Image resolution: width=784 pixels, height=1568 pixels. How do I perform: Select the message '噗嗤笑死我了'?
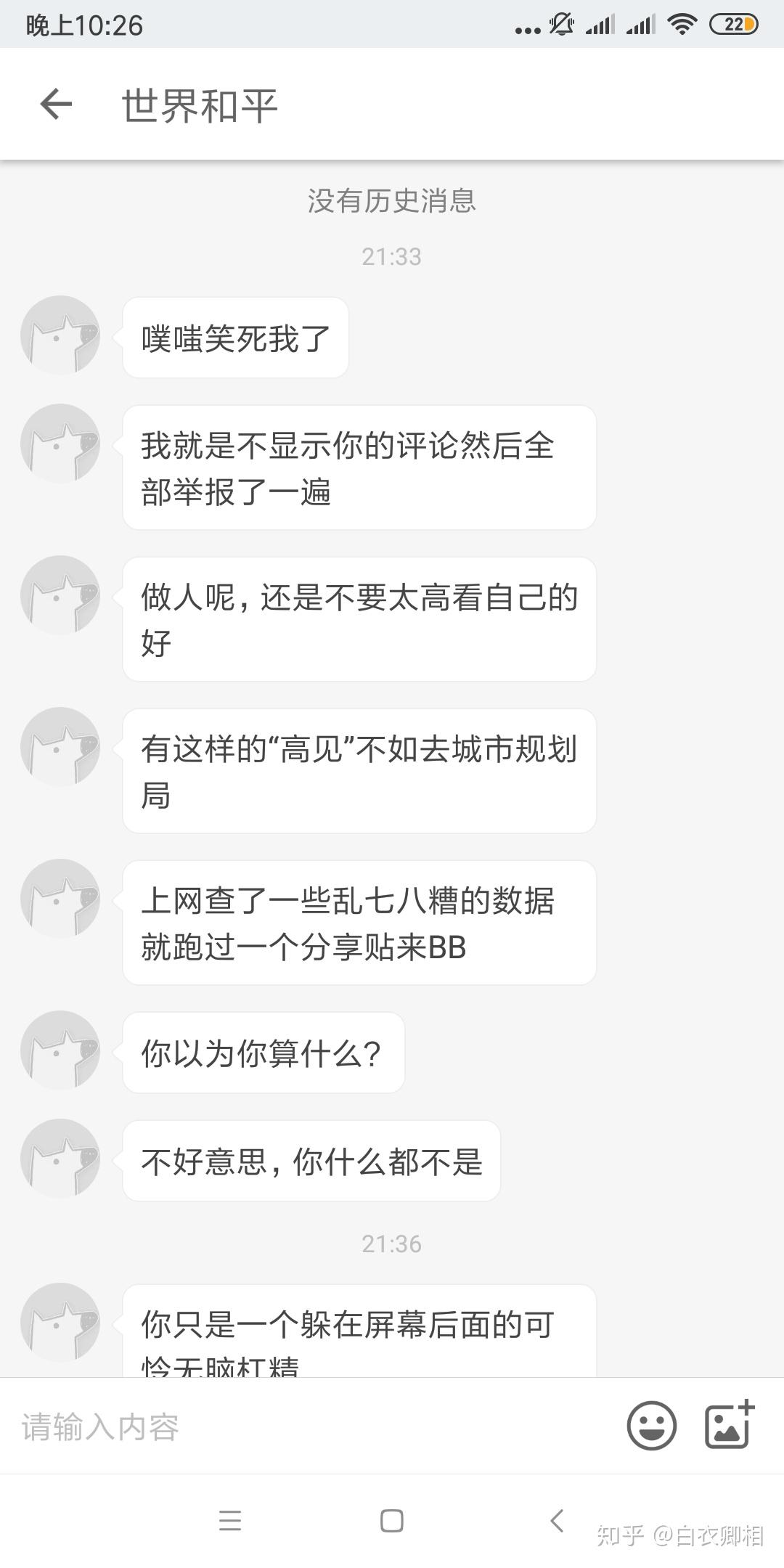(235, 335)
